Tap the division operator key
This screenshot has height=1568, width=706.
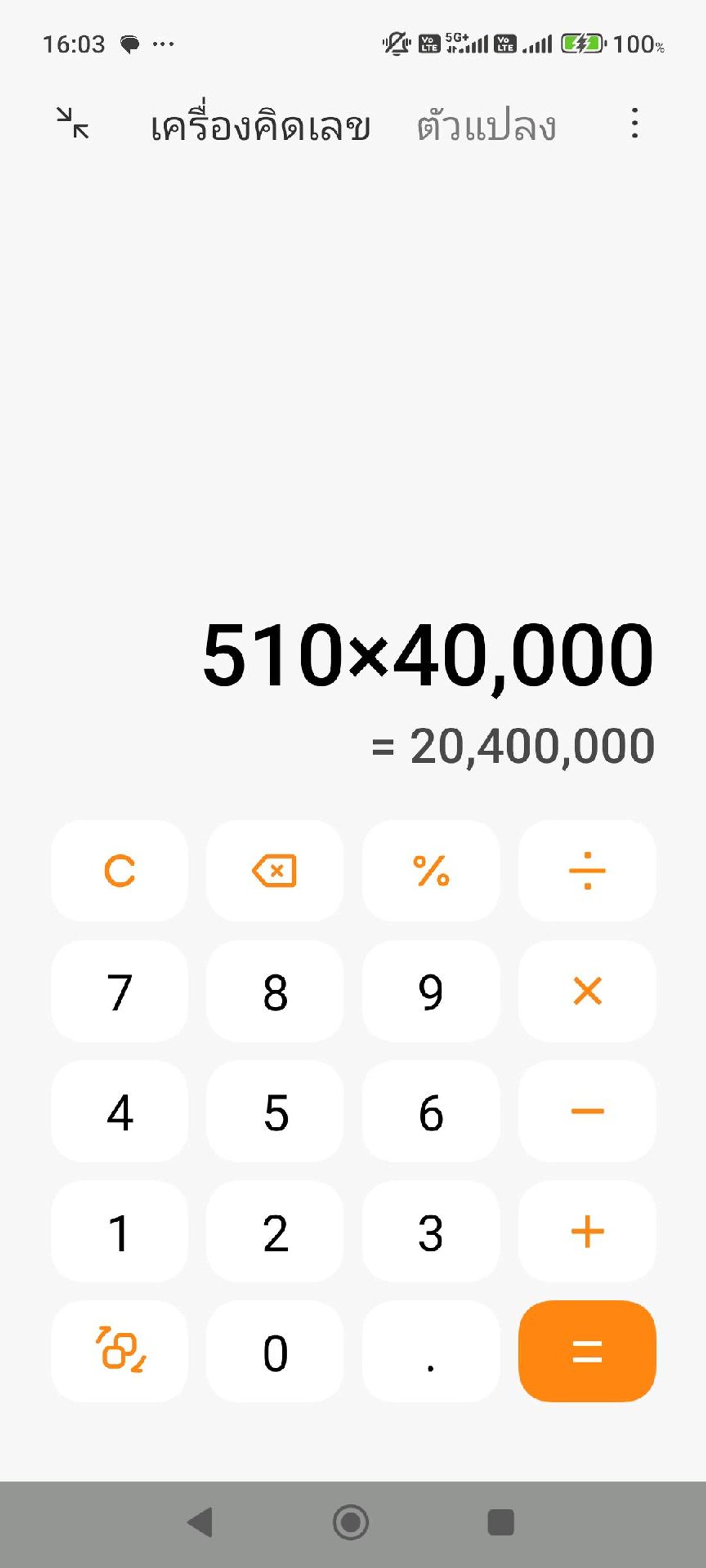[x=587, y=871]
